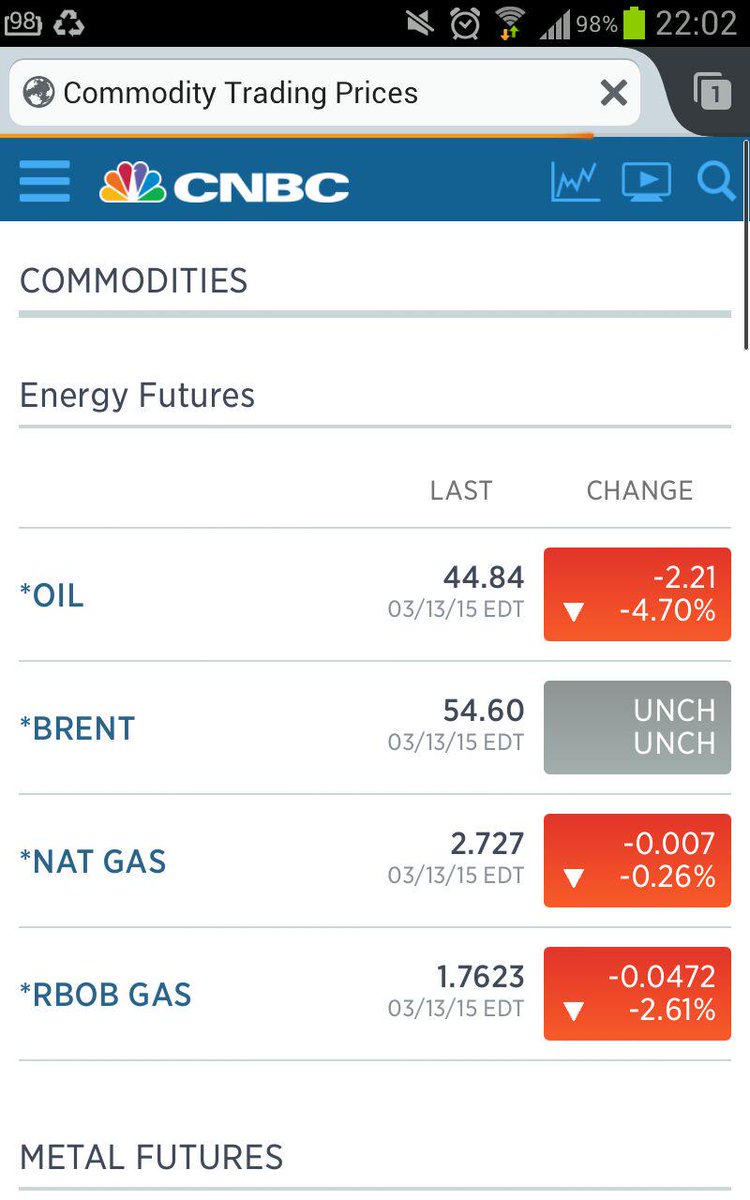Open the browser tab switcher
This screenshot has width=750, height=1200.
712,92
